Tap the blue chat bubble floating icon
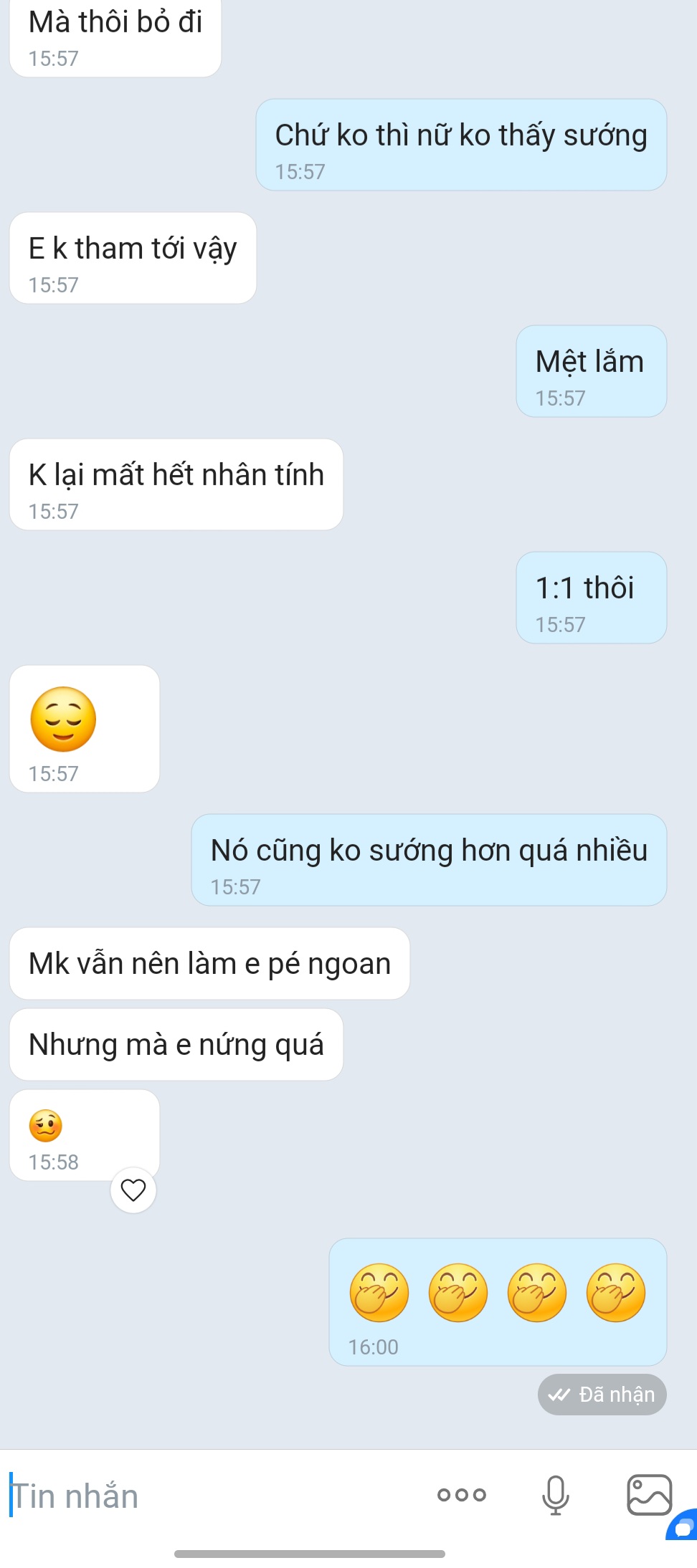697x1568 pixels. [x=683, y=1526]
